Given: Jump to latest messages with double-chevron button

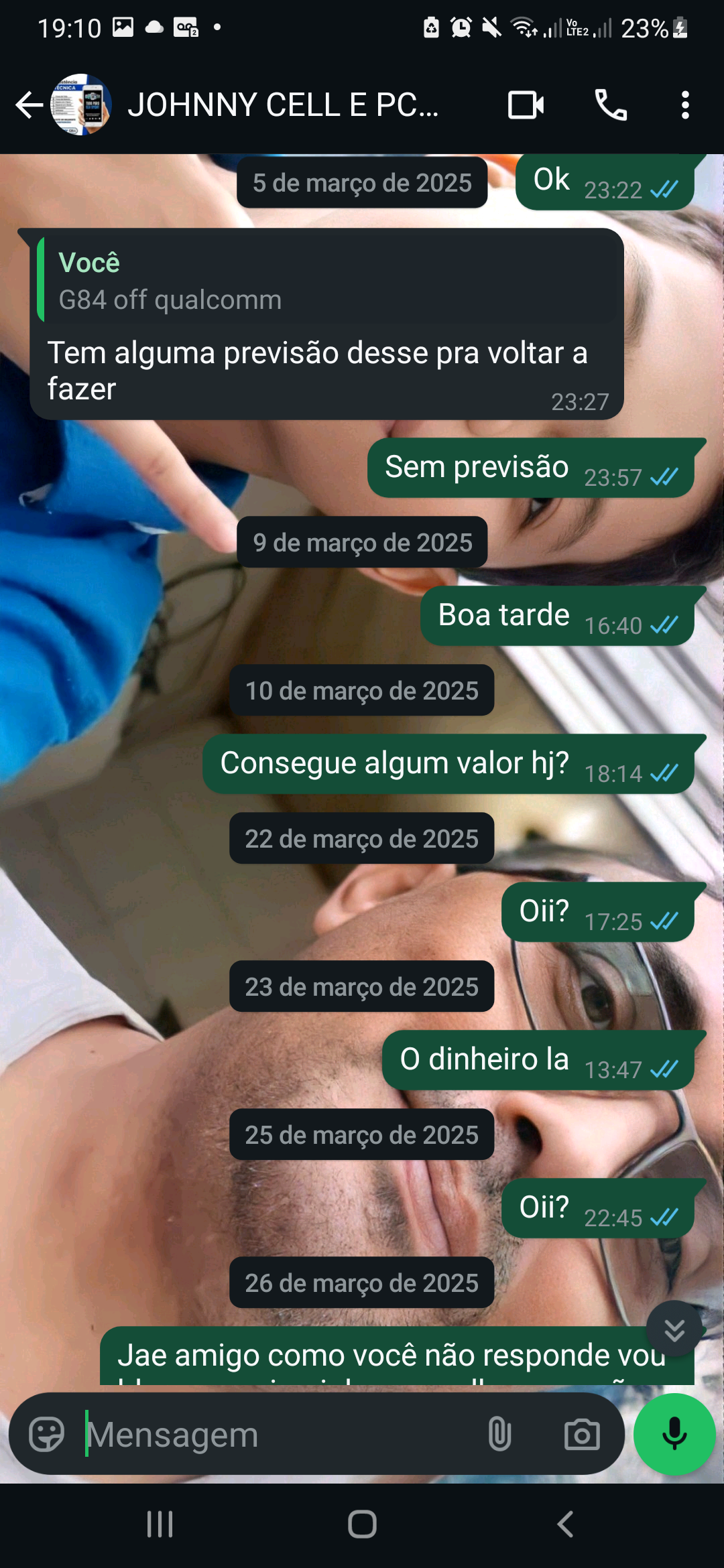Looking at the screenshot, I should [674, 1329].
